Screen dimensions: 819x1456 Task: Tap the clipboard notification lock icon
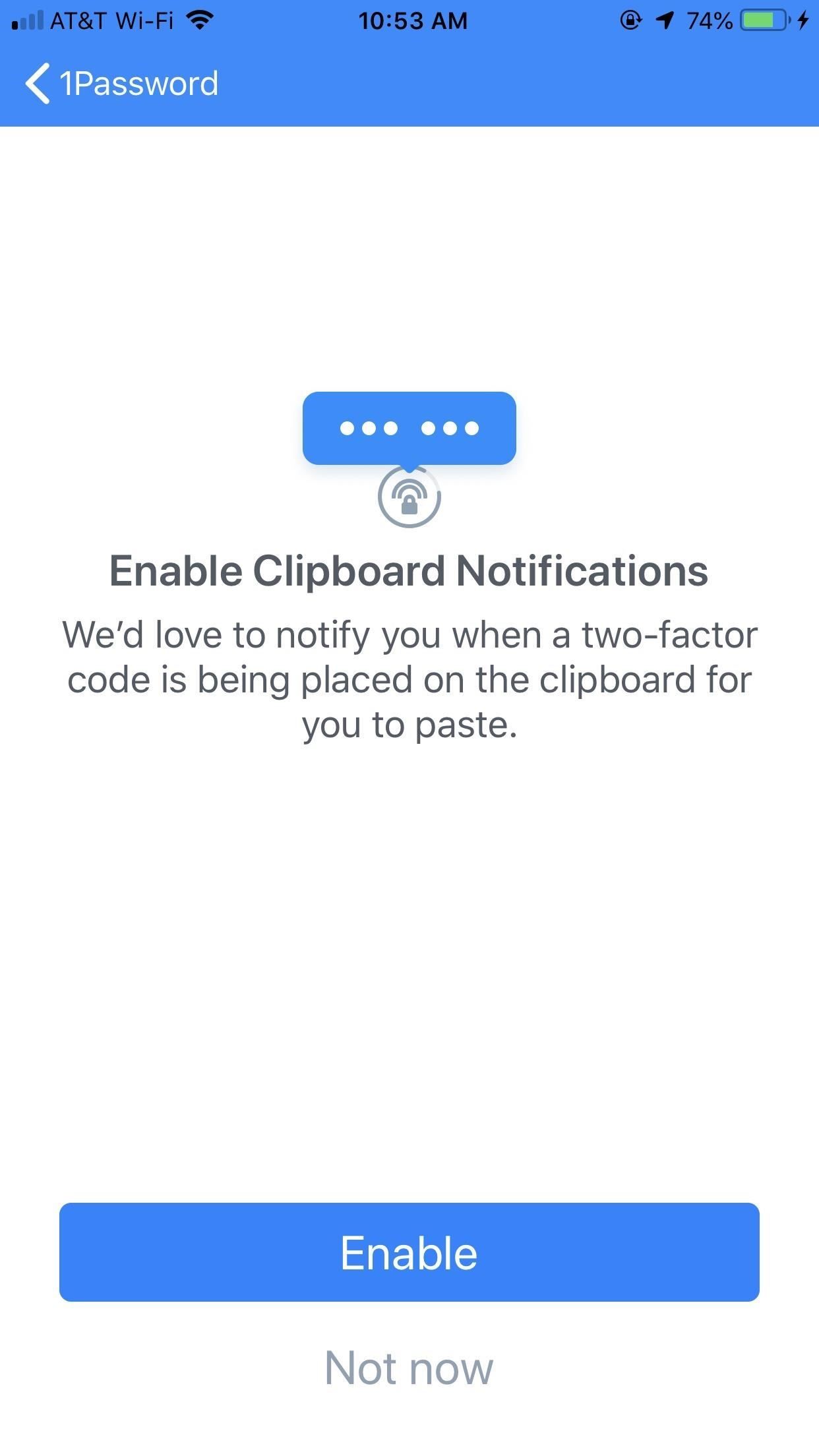409,499
